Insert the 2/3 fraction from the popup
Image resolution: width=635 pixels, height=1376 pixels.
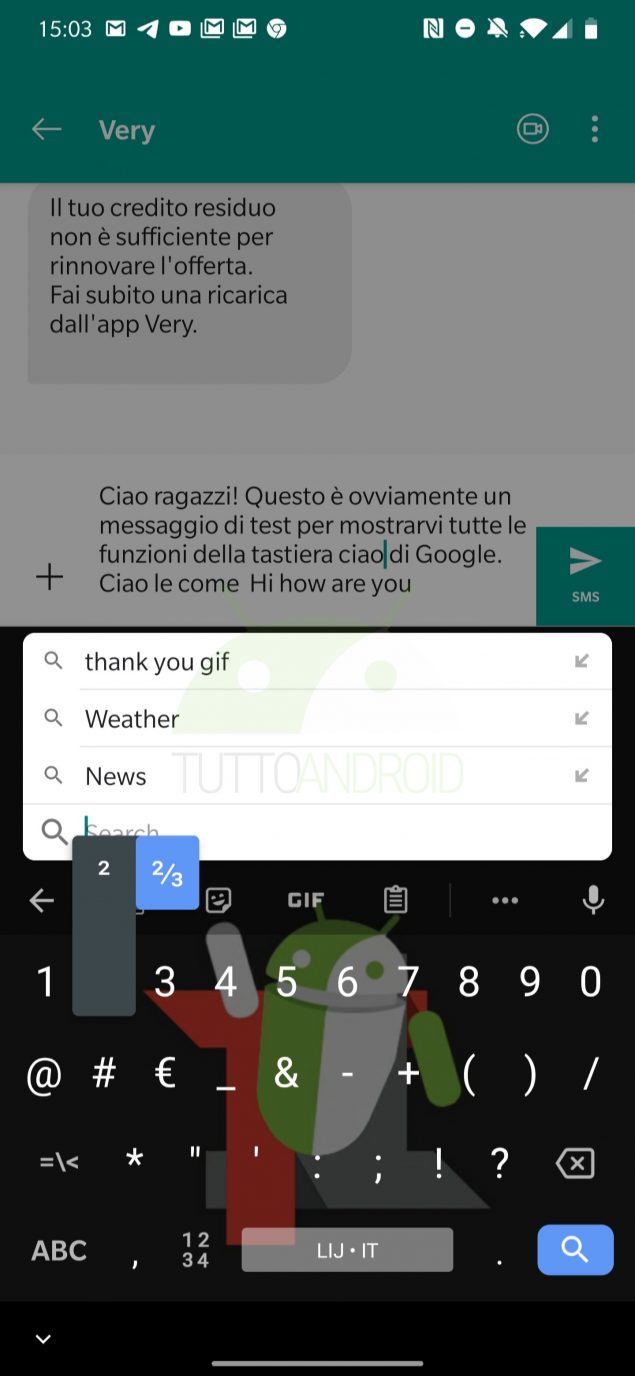click(x=167, y=873)
